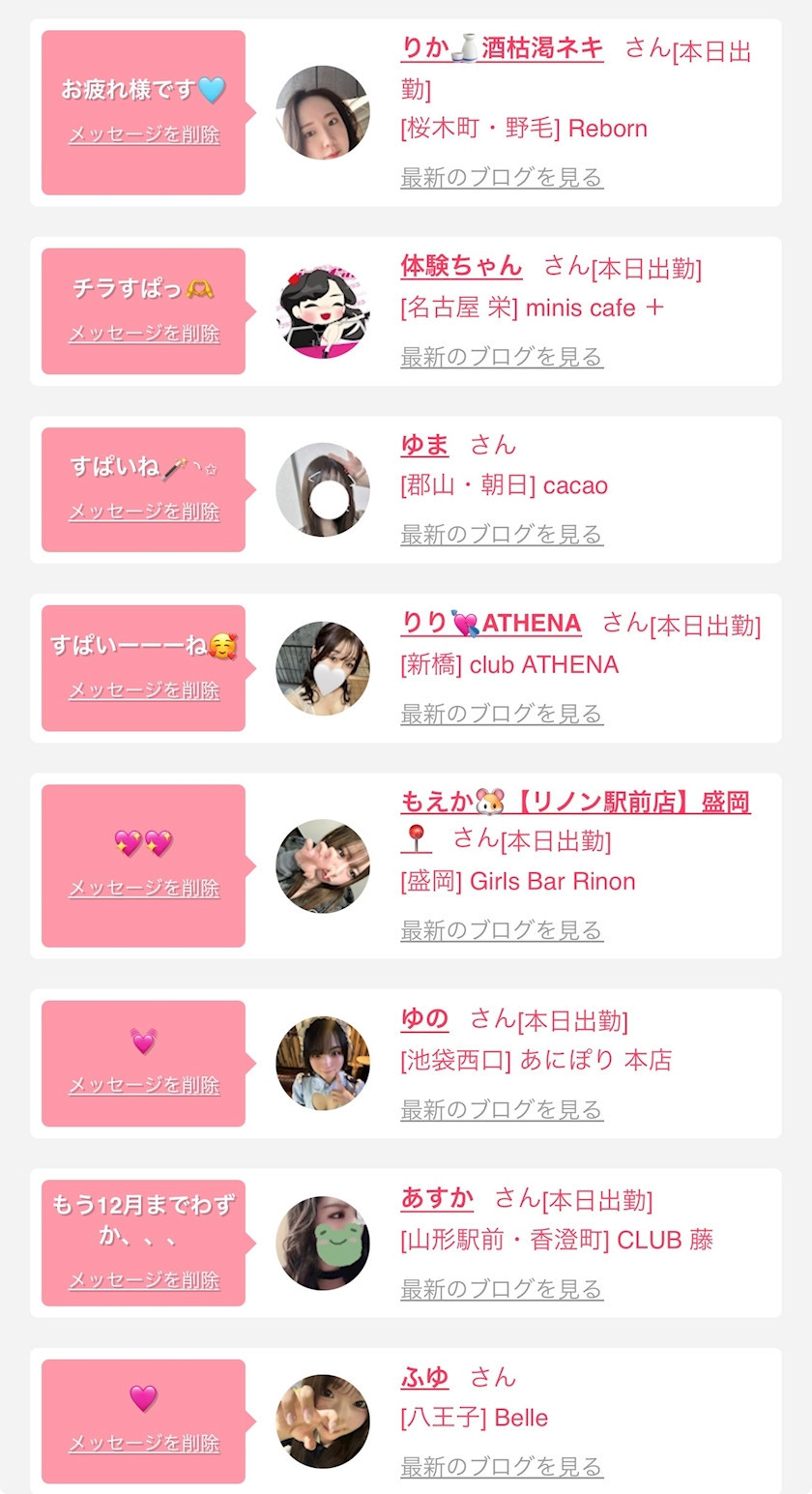
Task: View latest blog of Girls Bar Rinon もえか
Action: pyautogui.click(x=502, y=930)
